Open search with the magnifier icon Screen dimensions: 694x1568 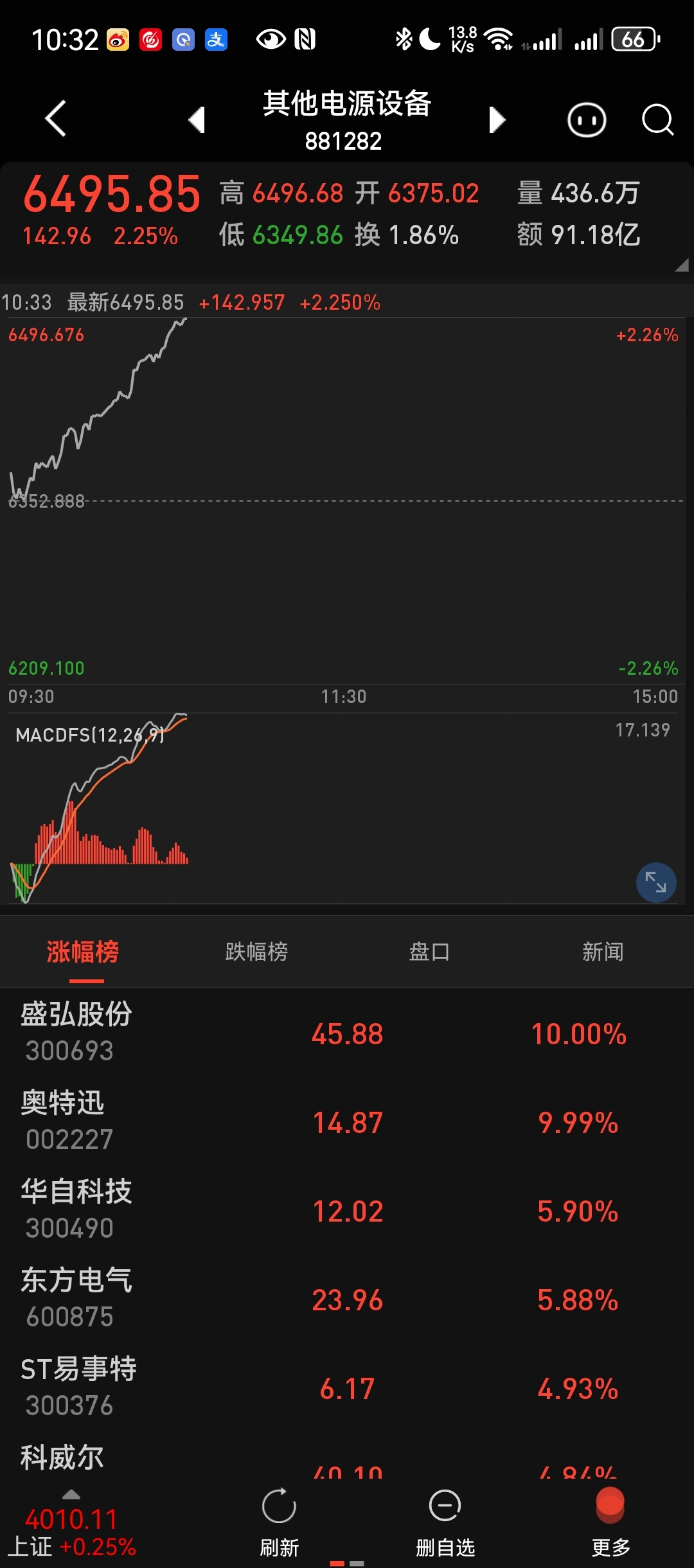658,120
